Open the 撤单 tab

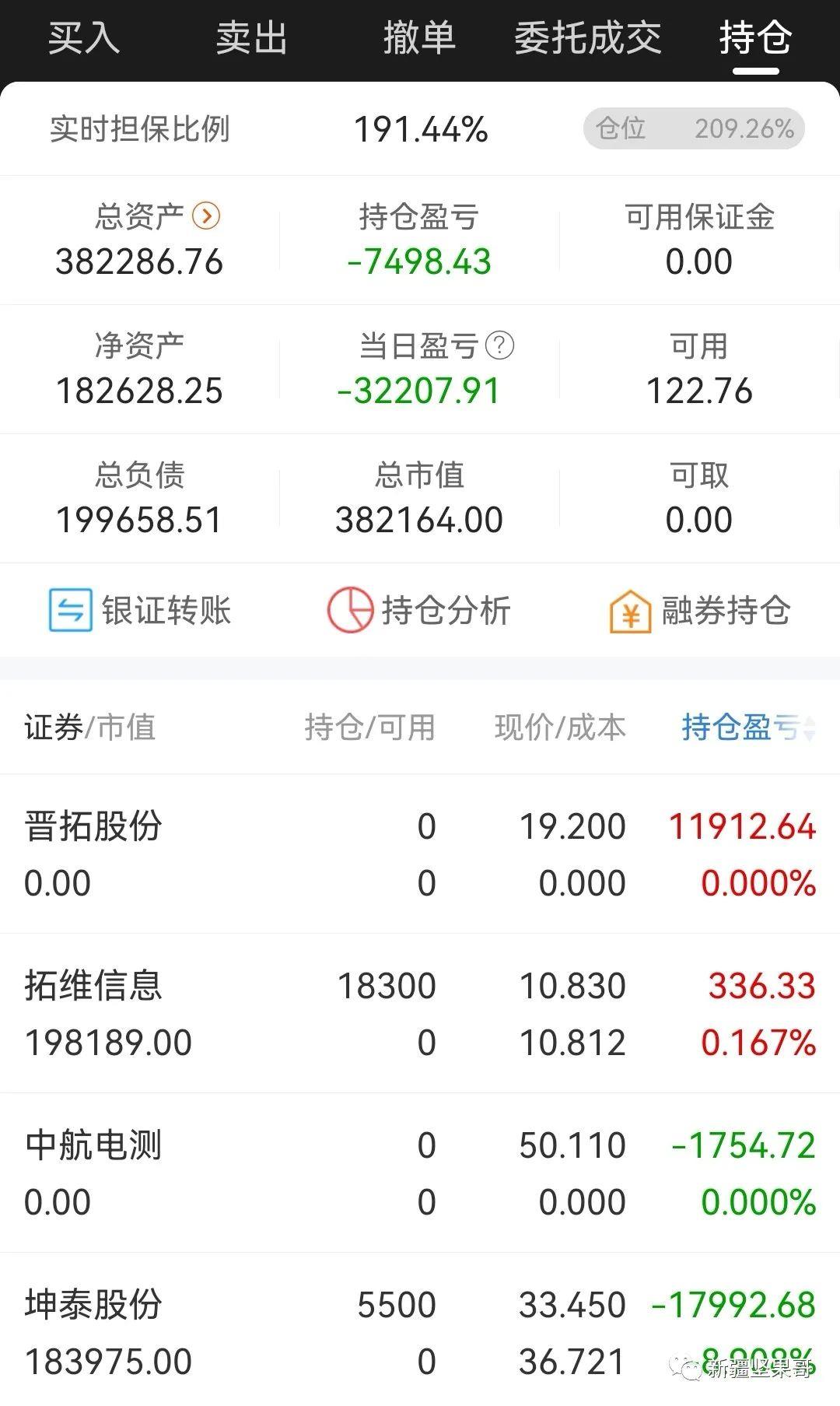tap(419, 37)
